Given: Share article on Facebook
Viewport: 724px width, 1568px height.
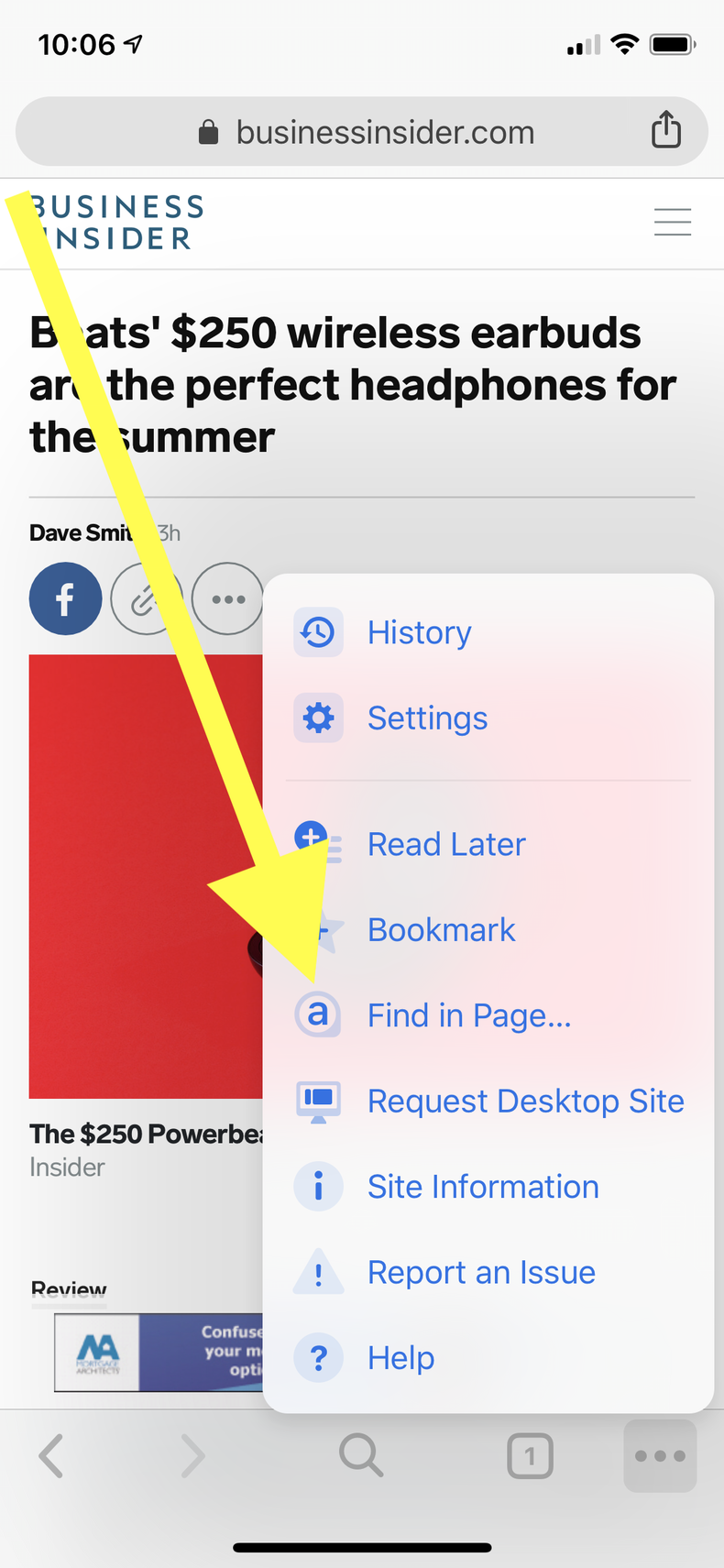Looking at the screenshot, I should point(65,599).
